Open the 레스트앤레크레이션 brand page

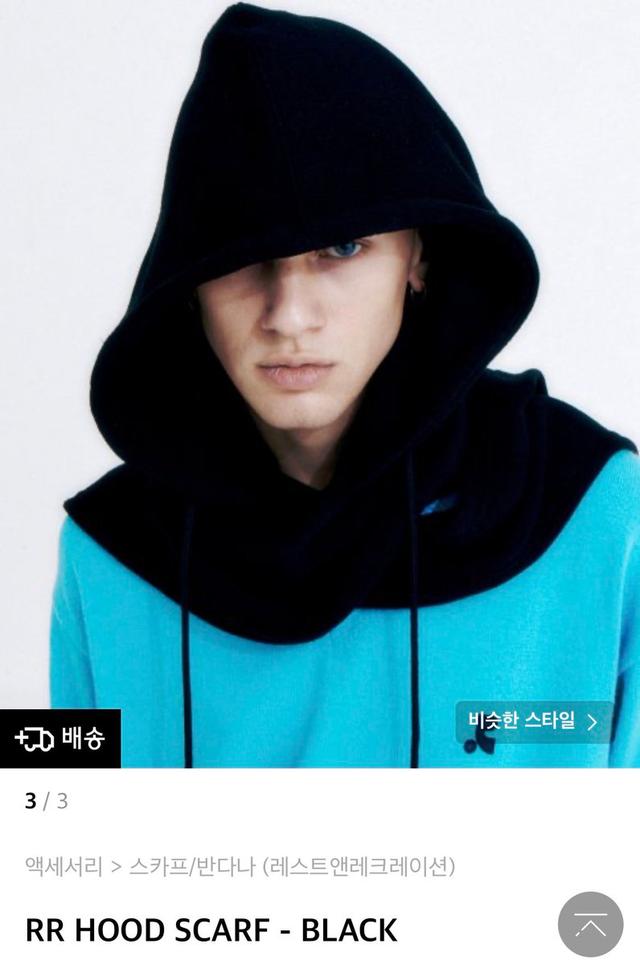pos(359,865)
